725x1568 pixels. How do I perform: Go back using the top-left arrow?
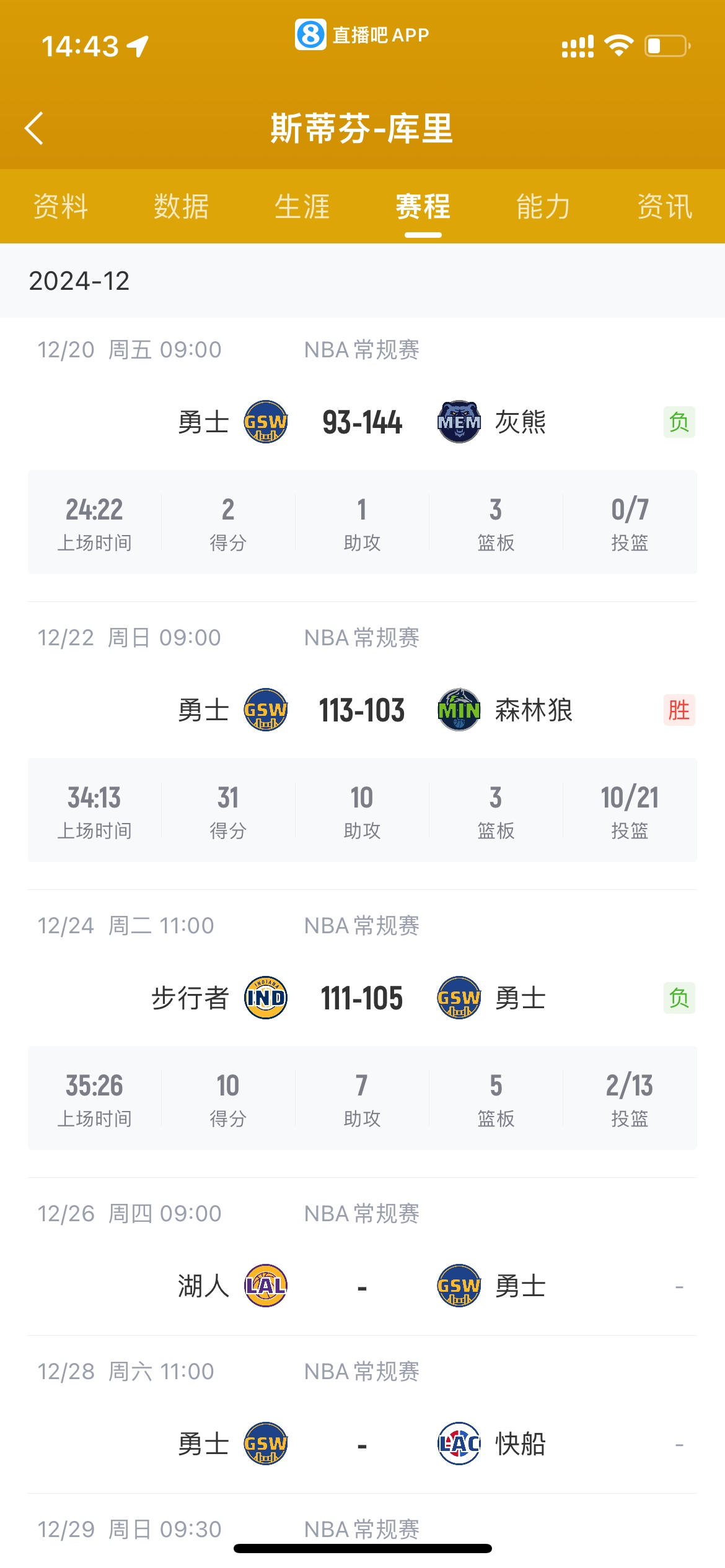35,129
